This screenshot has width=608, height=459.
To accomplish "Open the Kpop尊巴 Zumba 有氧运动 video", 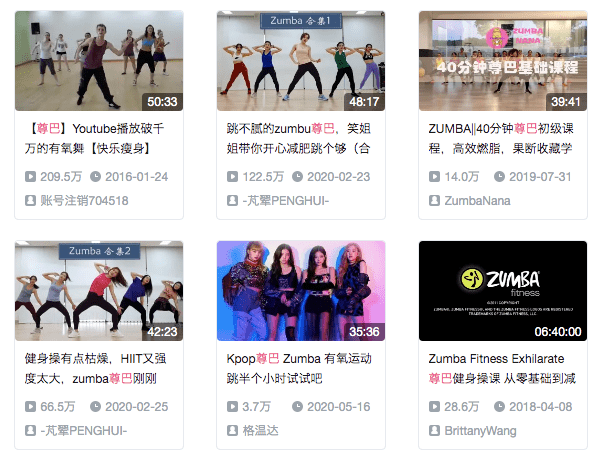I will pyautogui.click(x=301, y=291).
